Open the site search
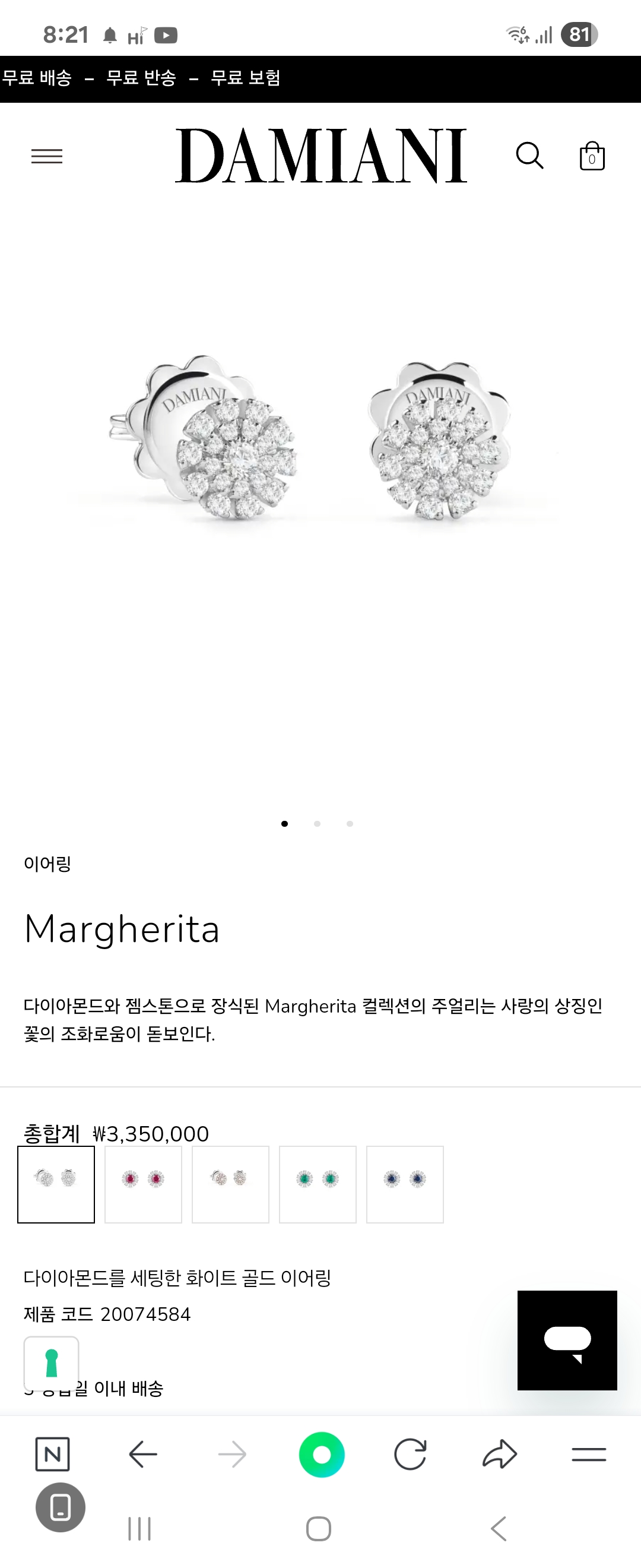 (x=529, y=156)
